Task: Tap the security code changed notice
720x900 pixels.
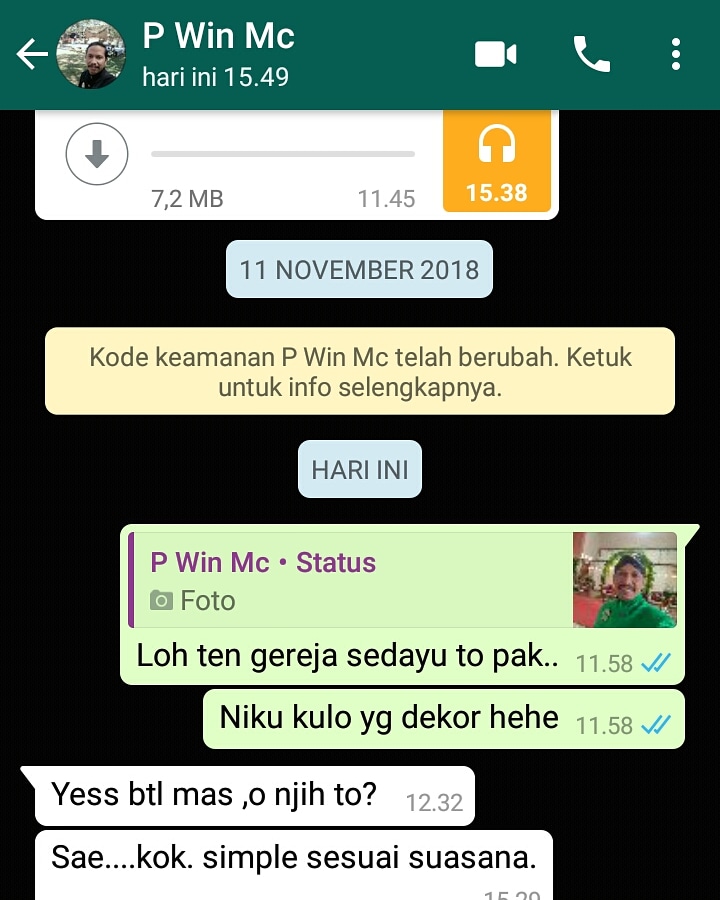Action: pos(360,371)
